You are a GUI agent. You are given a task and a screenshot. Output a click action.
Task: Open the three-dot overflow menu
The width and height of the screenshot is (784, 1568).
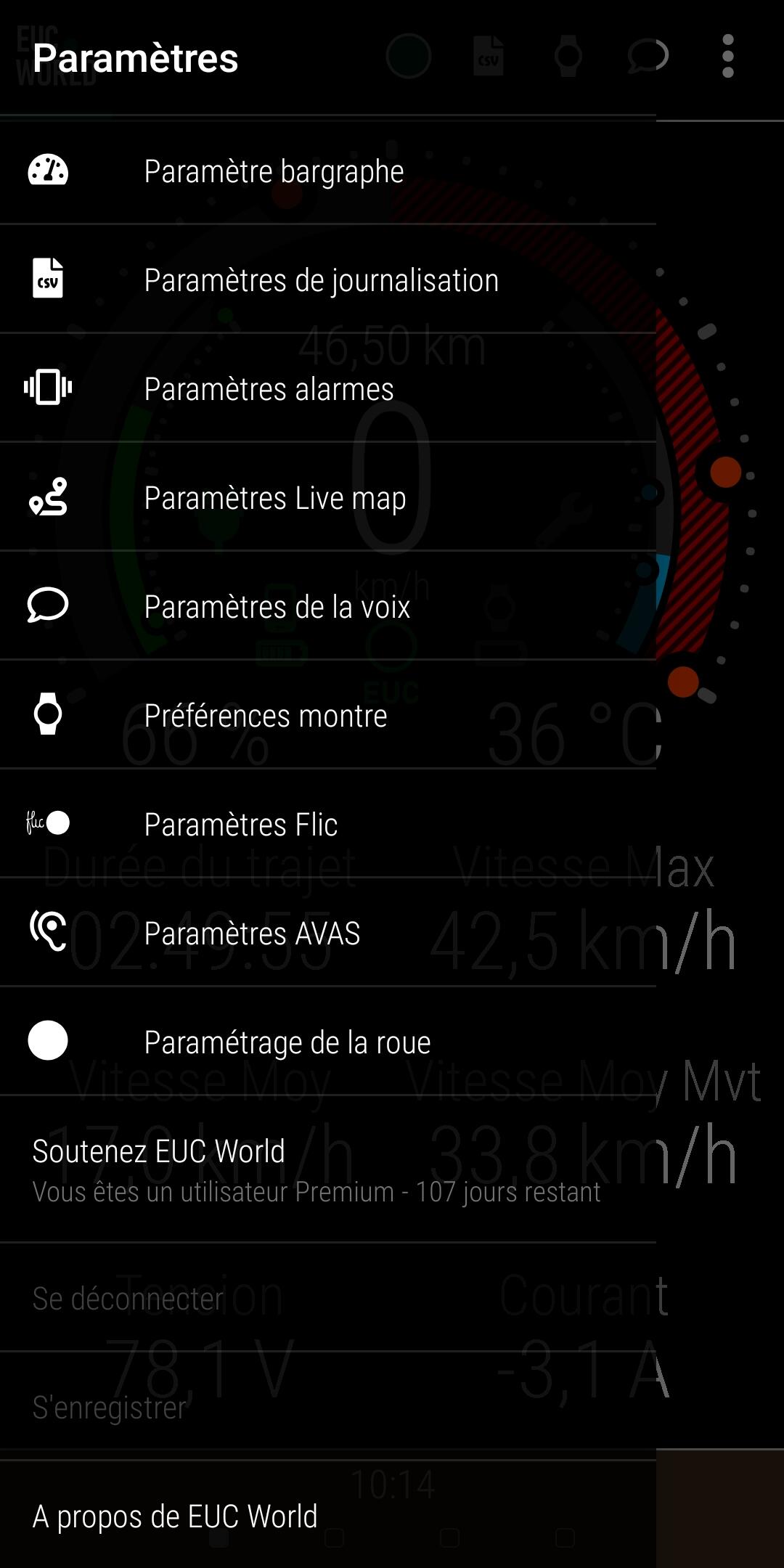click(x=728, y=56)
